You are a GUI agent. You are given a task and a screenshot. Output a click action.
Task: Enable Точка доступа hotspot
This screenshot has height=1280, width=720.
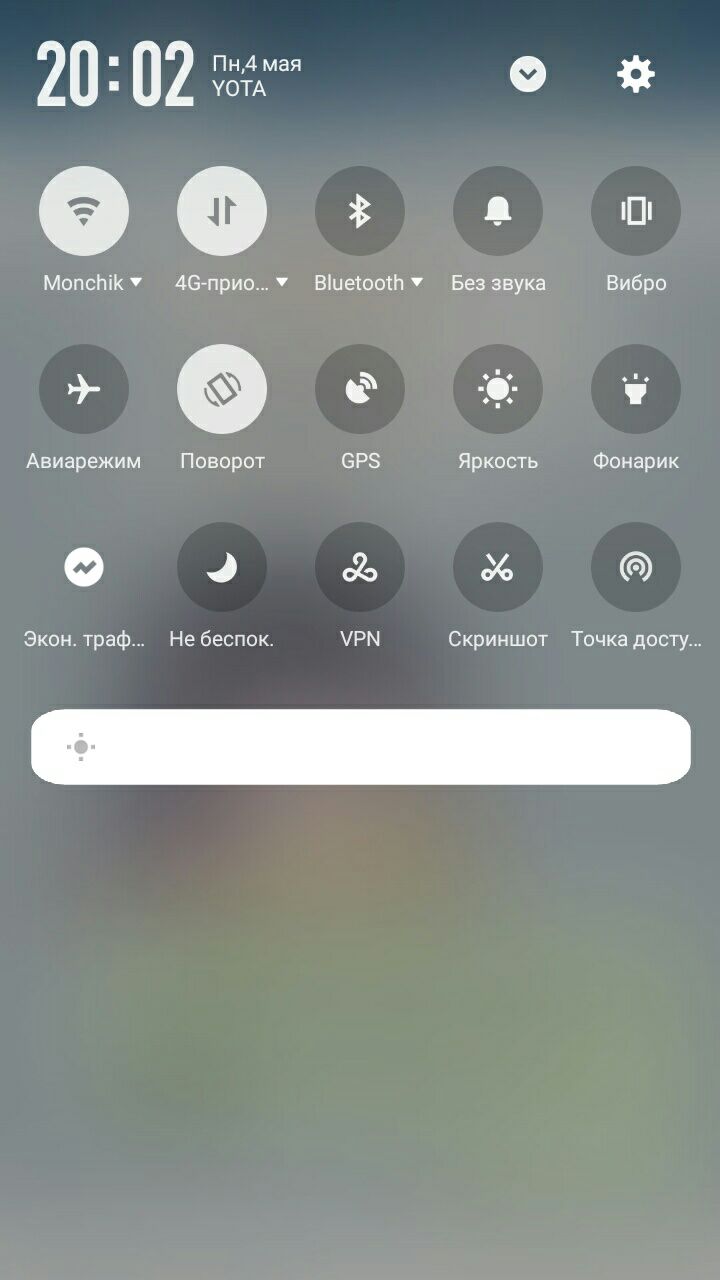[x=636, y=567]
